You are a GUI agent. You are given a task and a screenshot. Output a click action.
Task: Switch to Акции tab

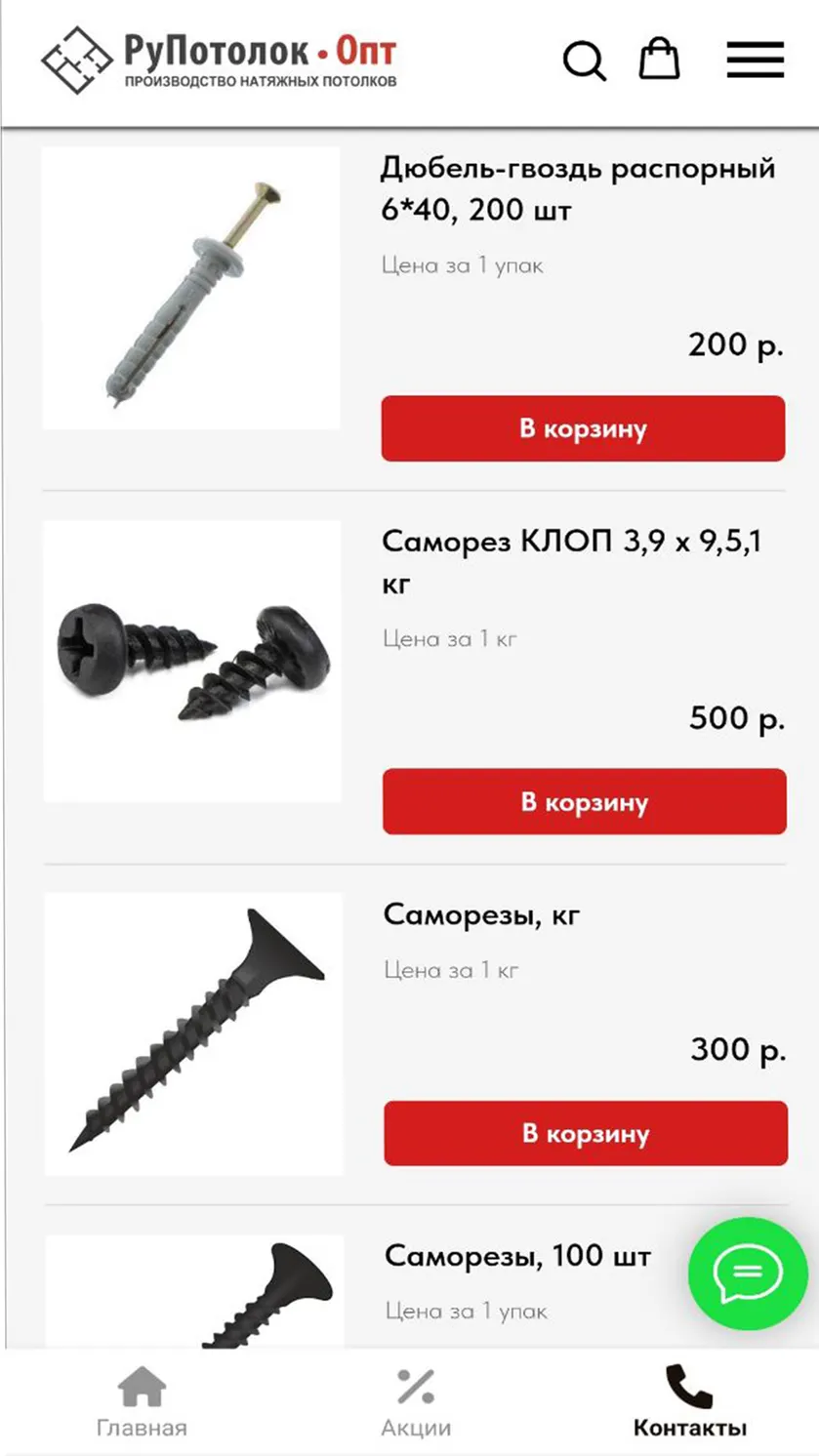coord(416,1402)
